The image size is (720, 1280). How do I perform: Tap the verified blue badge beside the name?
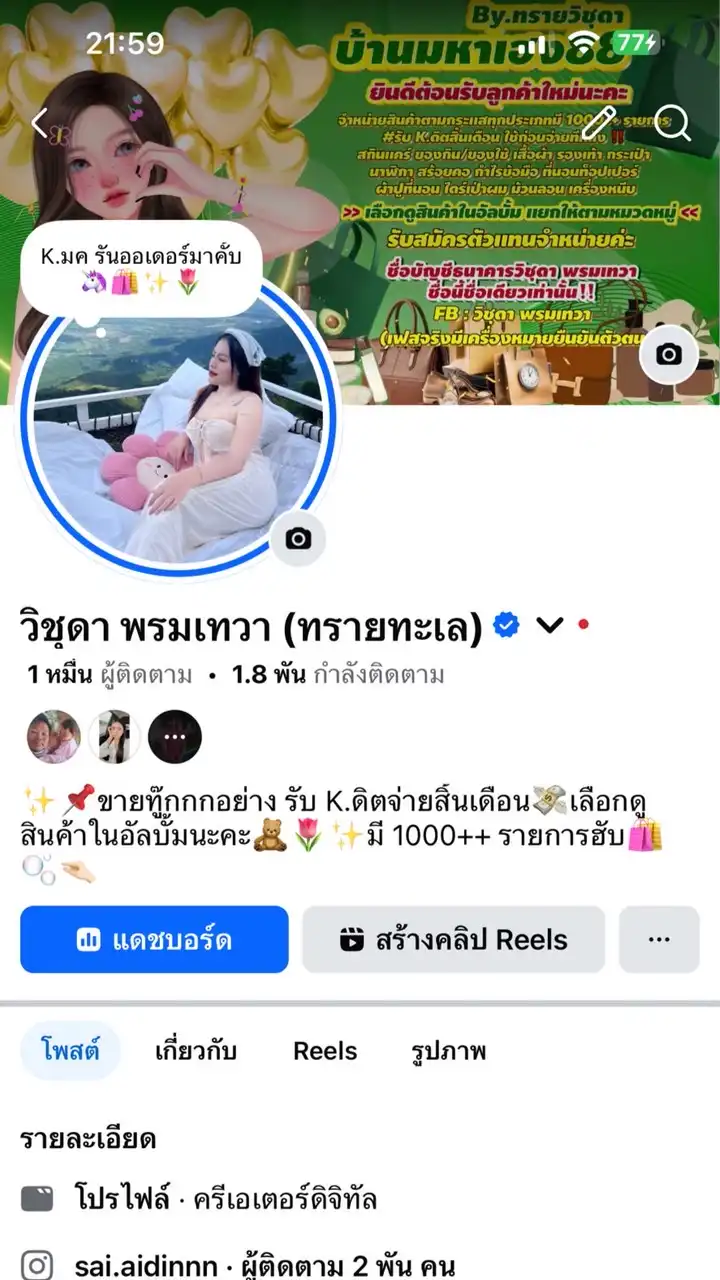pyautogui.click(x=505, y=622)
